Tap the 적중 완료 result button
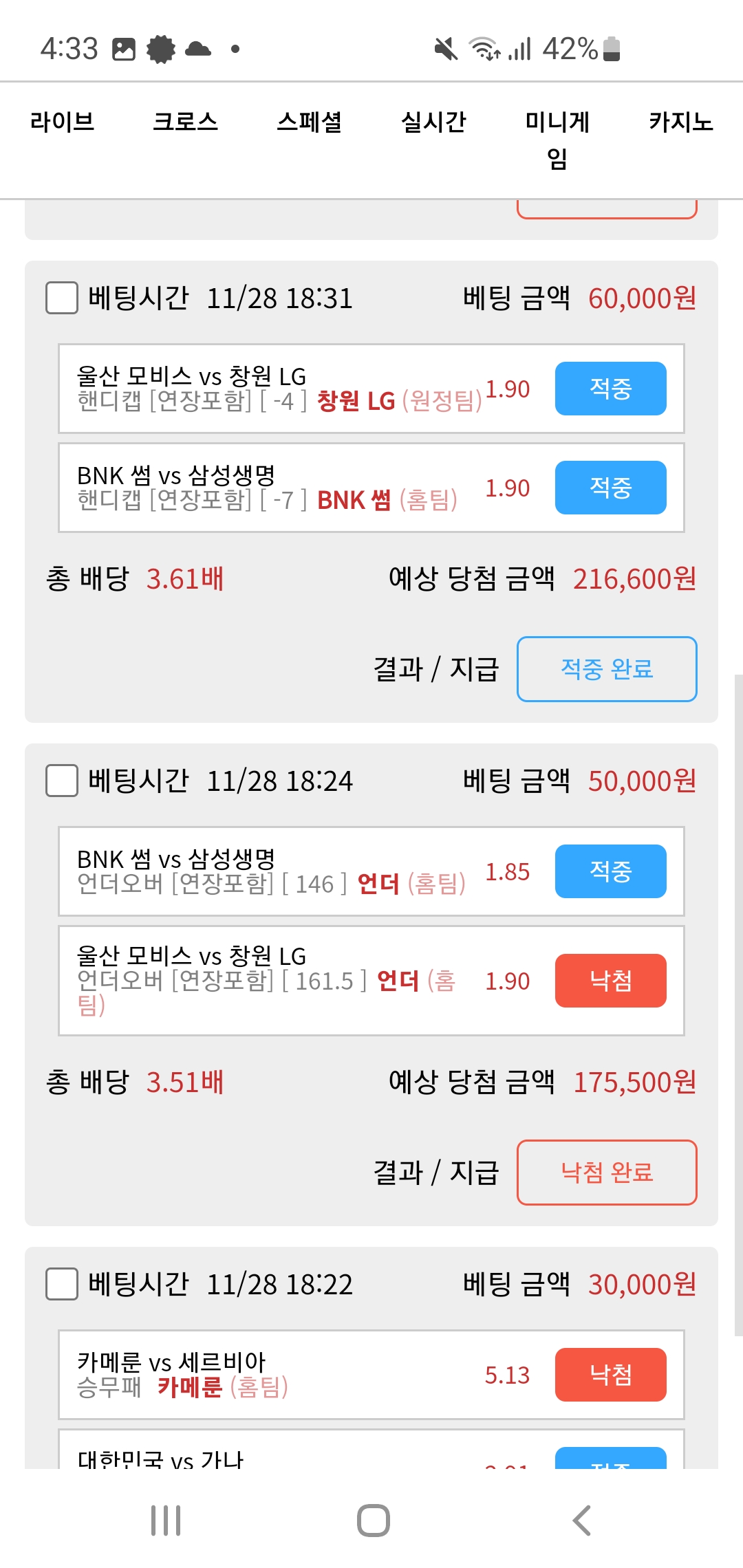Screen dimensions: 743x1568 pos(607,669)
